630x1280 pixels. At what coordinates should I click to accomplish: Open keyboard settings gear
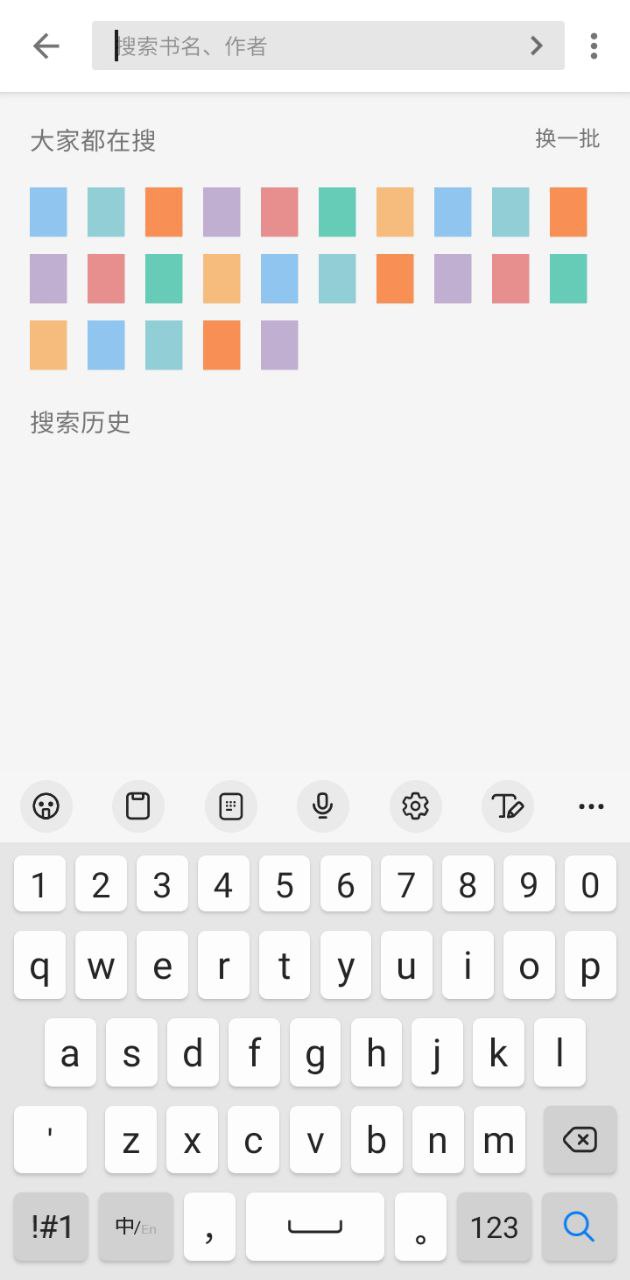pyautogui.click(x=415, y=806)
